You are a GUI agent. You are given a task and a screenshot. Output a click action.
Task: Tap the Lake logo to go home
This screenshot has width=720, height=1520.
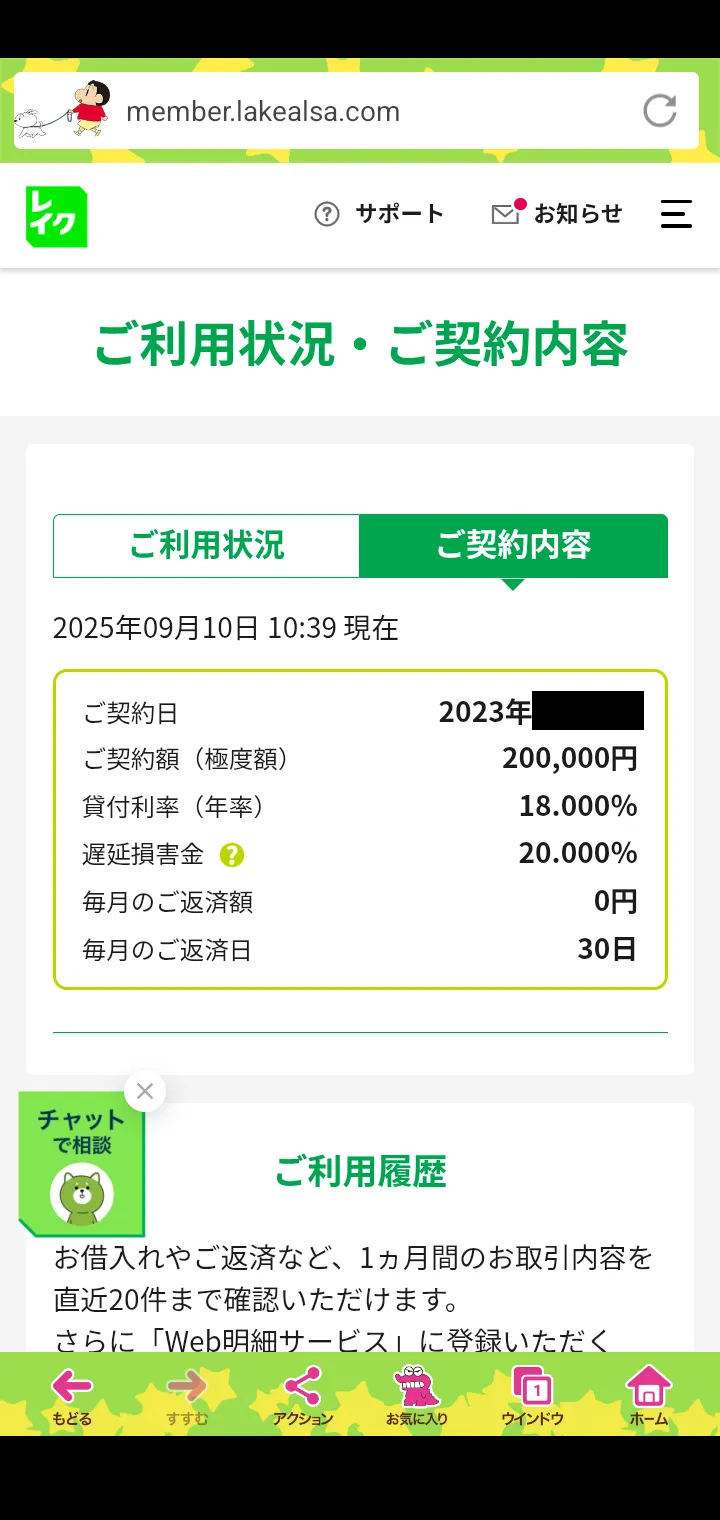click(x=56, y=216)
